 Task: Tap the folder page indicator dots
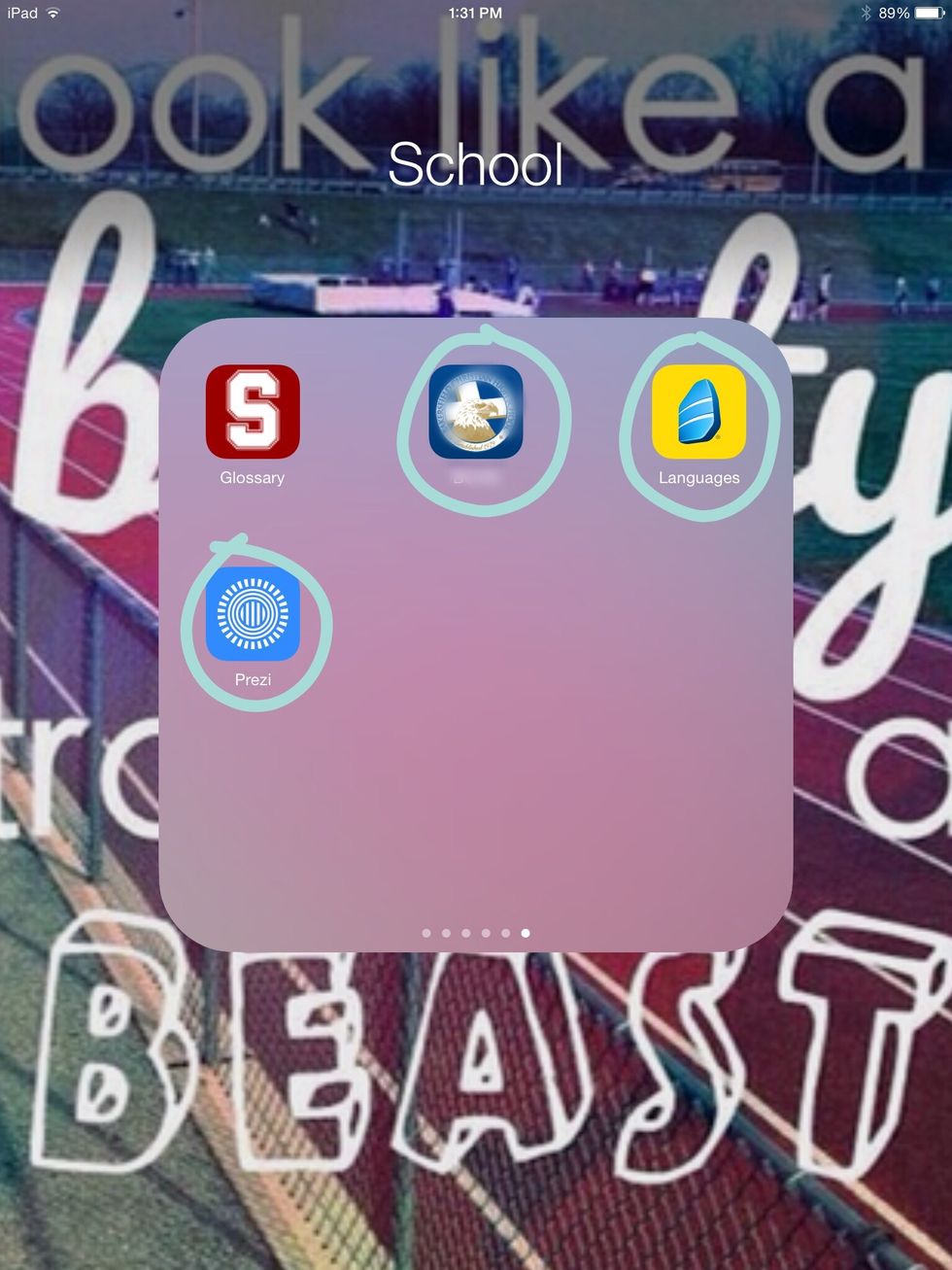click(476, 933)
